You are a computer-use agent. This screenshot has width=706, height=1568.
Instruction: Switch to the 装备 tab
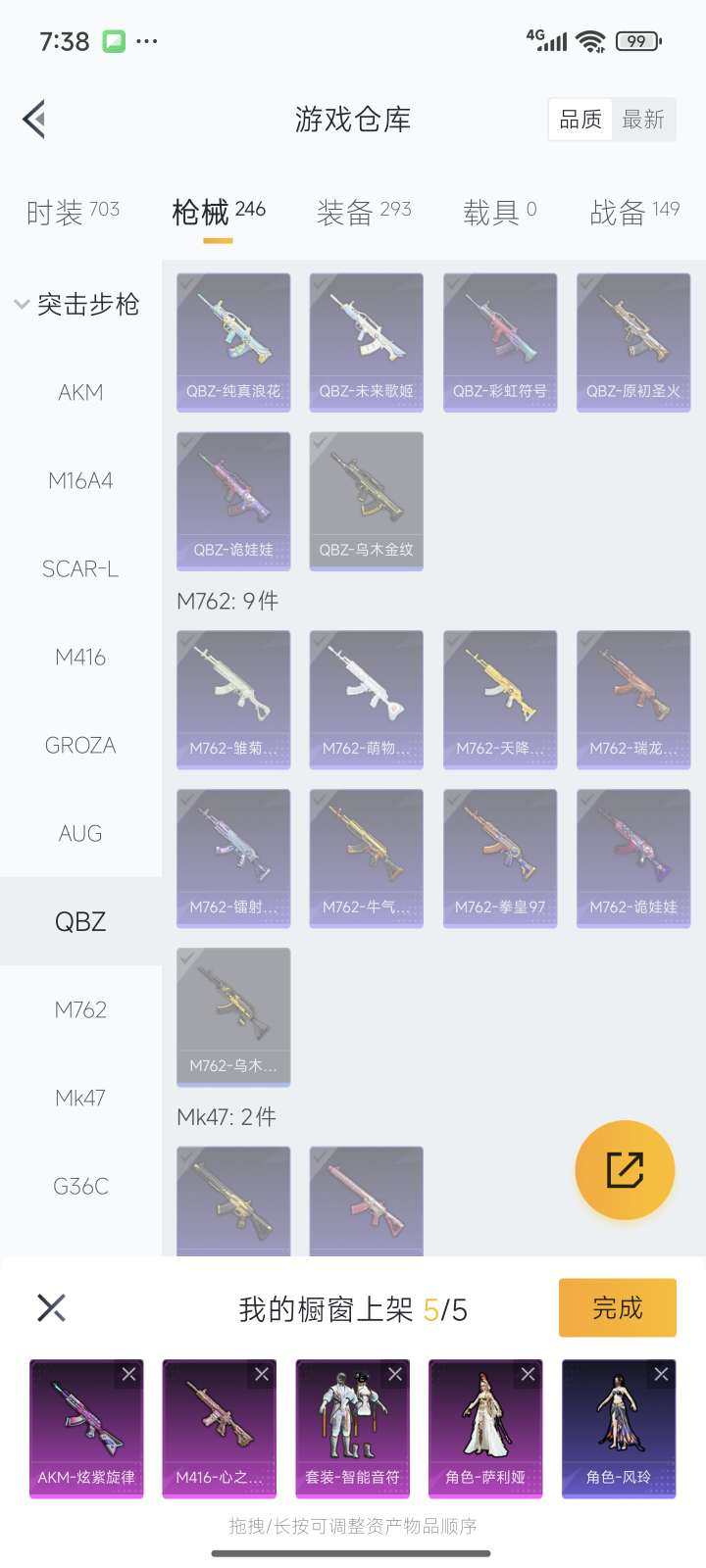coord(363,212)
